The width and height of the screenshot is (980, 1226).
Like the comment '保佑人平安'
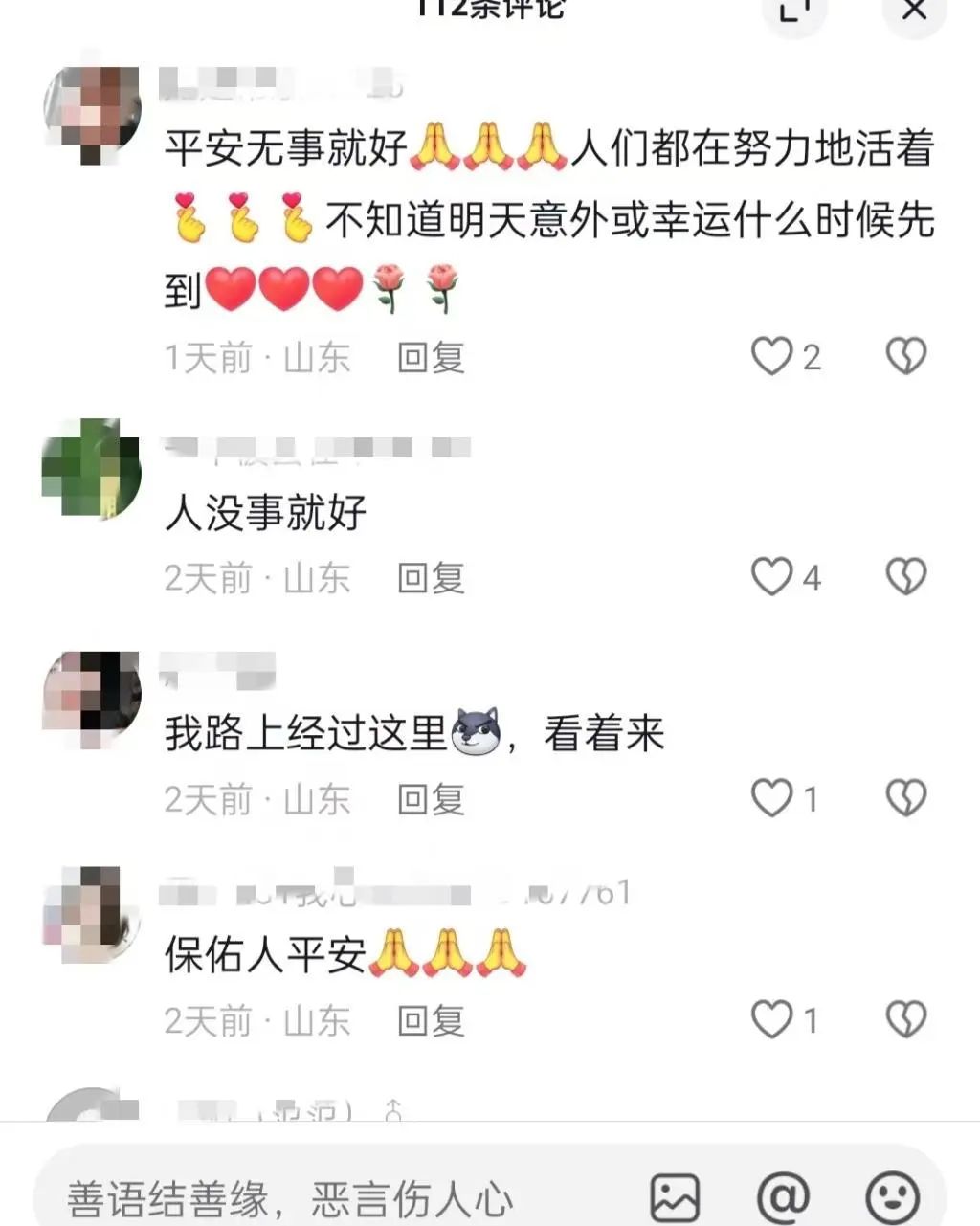[771, 1020]
